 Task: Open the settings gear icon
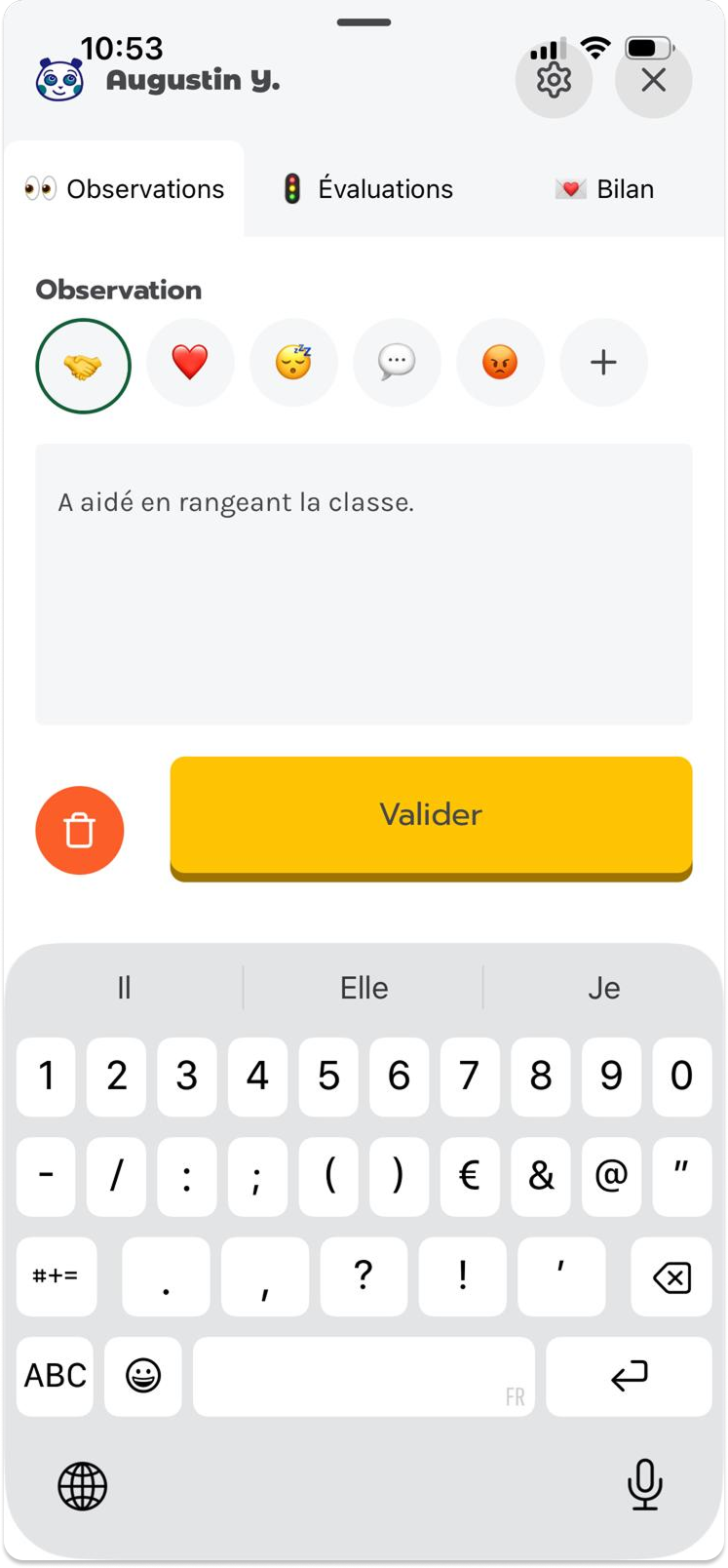pyautogui.click(x=554, y=80)
